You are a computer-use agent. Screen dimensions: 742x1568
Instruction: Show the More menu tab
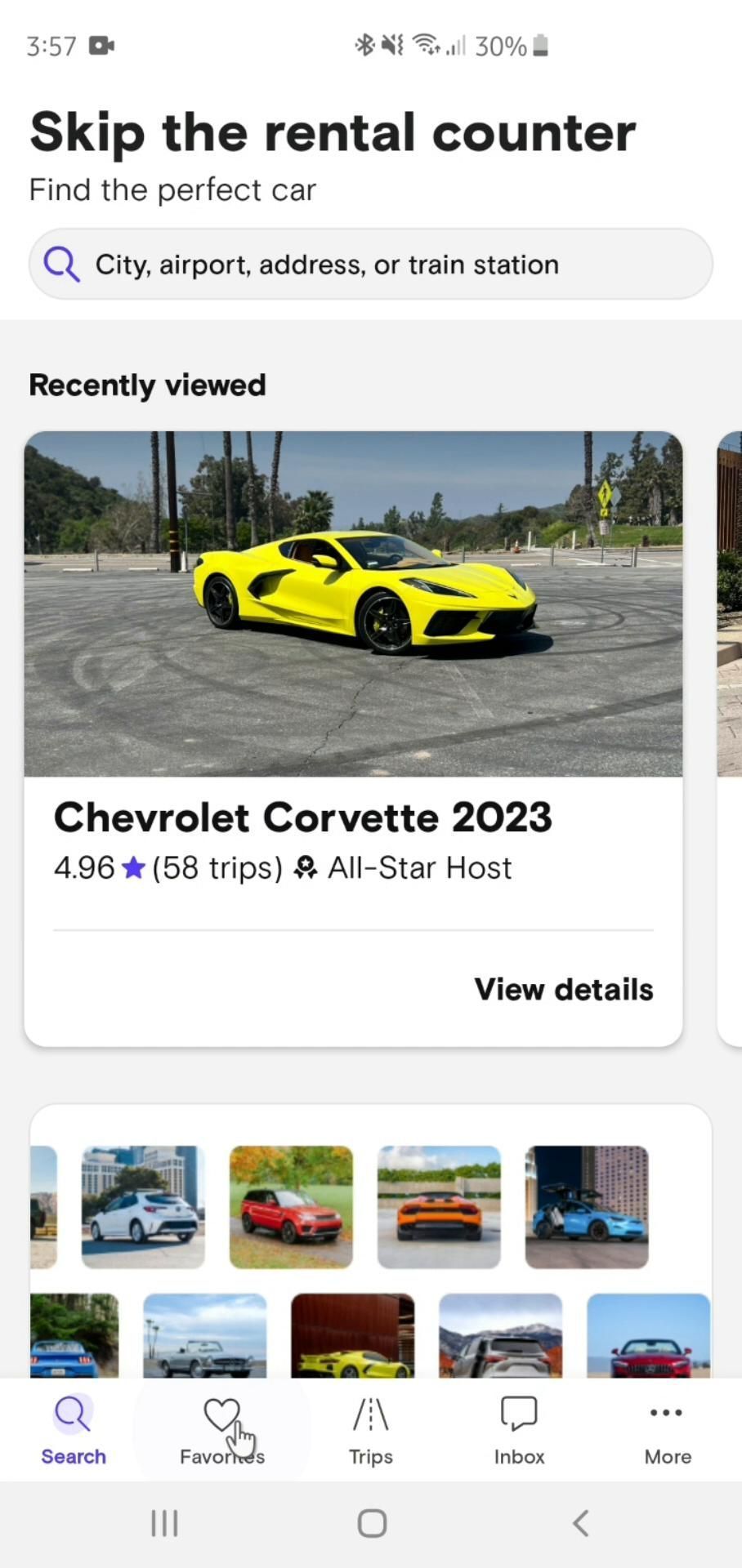(668, 1431)
